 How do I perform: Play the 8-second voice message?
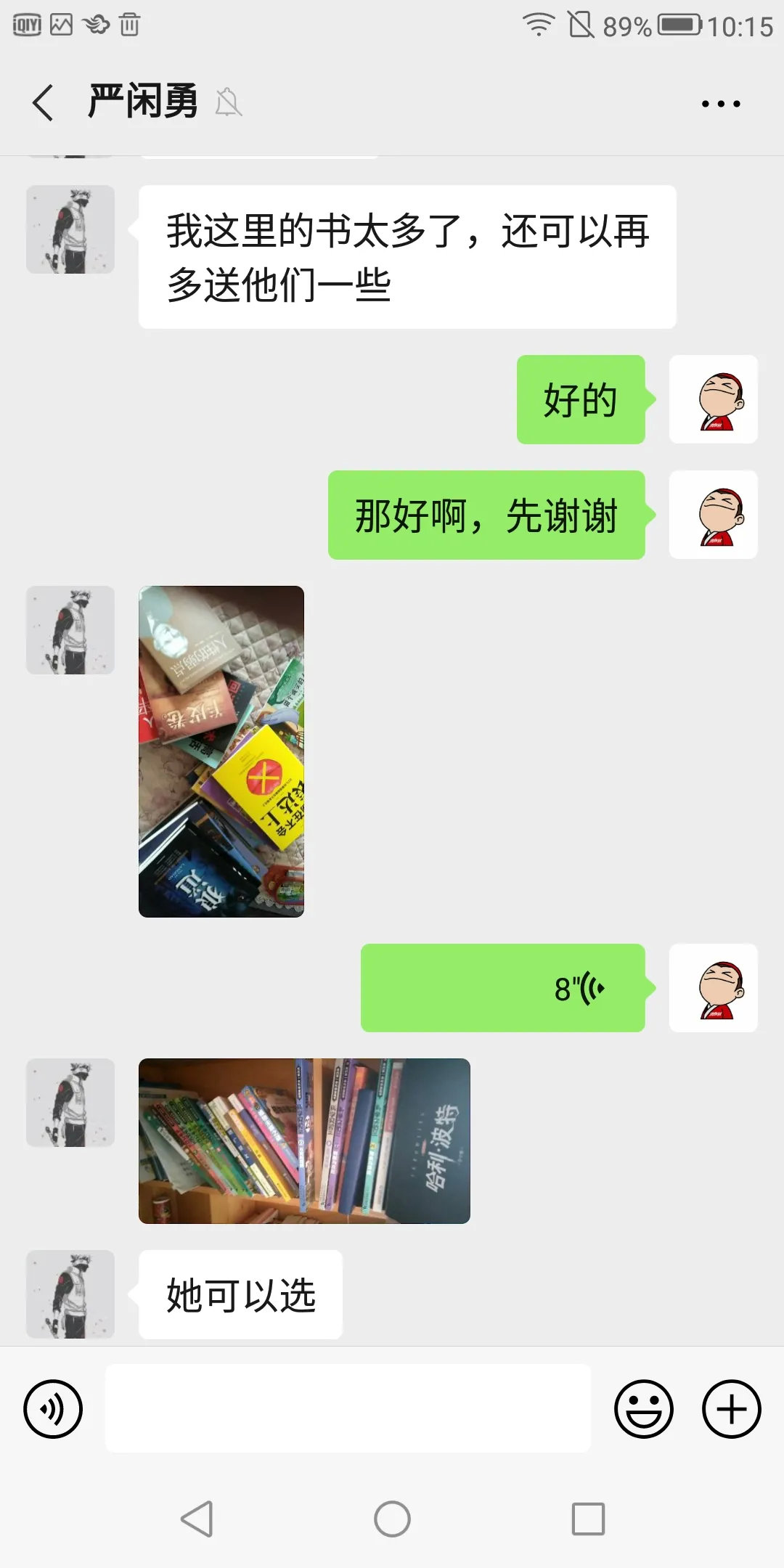tap(502, 988)
